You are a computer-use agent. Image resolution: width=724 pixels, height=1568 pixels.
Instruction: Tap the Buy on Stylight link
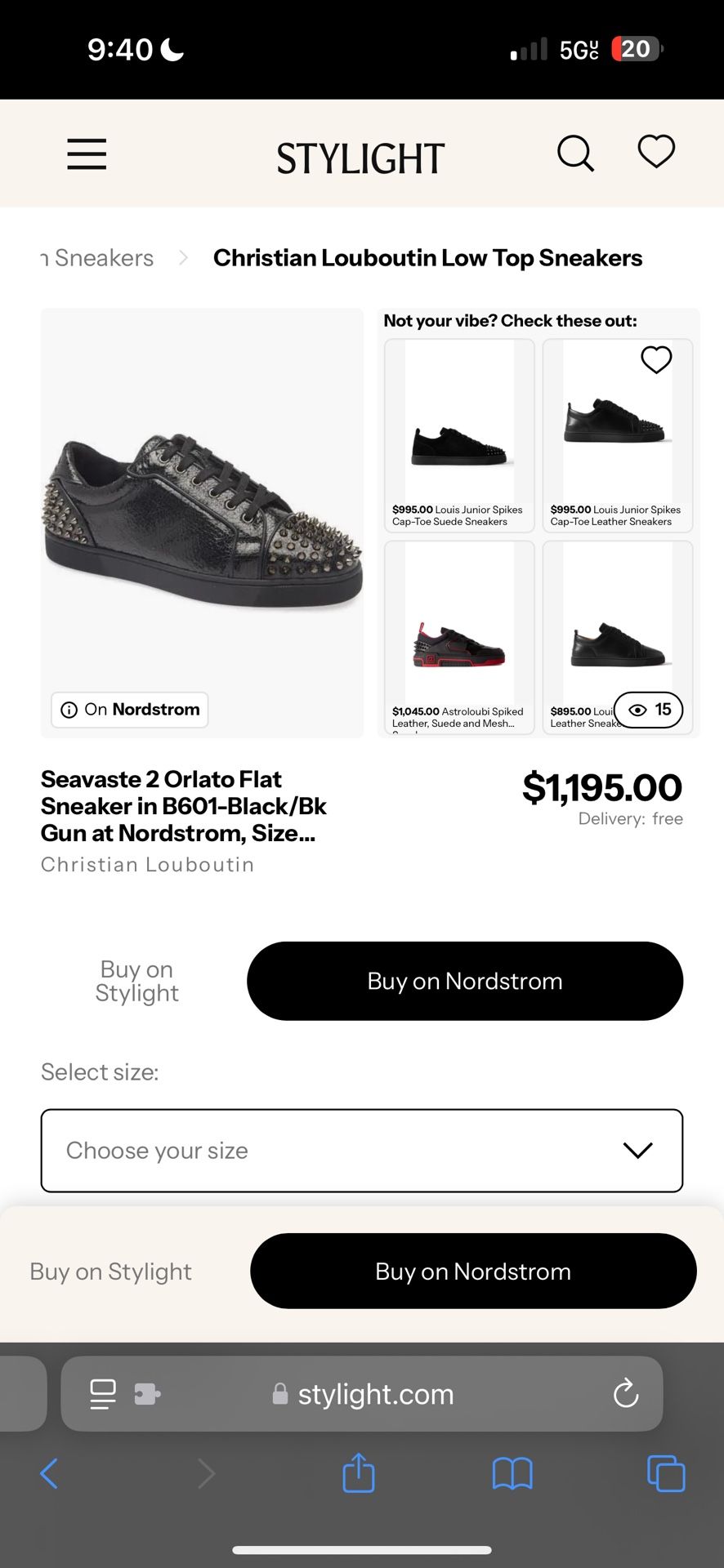click(136, 981)
